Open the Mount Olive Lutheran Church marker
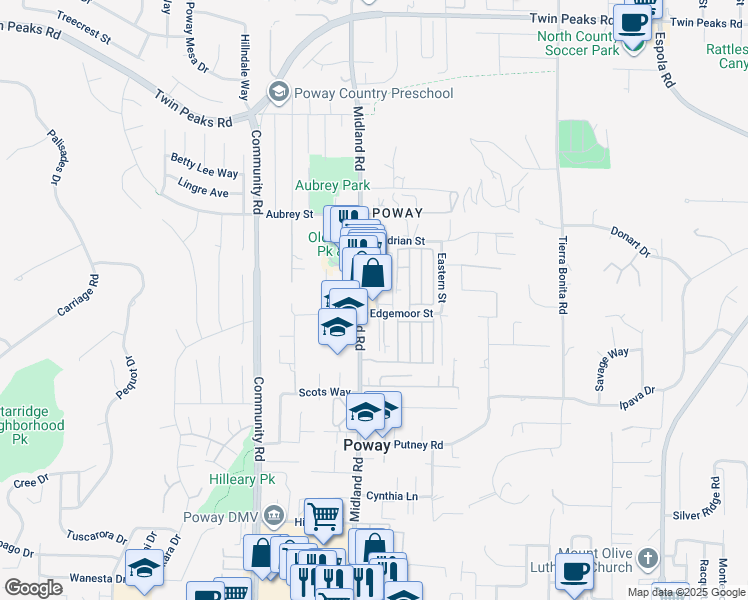This screenshot has width=748, height=600. 647,557
